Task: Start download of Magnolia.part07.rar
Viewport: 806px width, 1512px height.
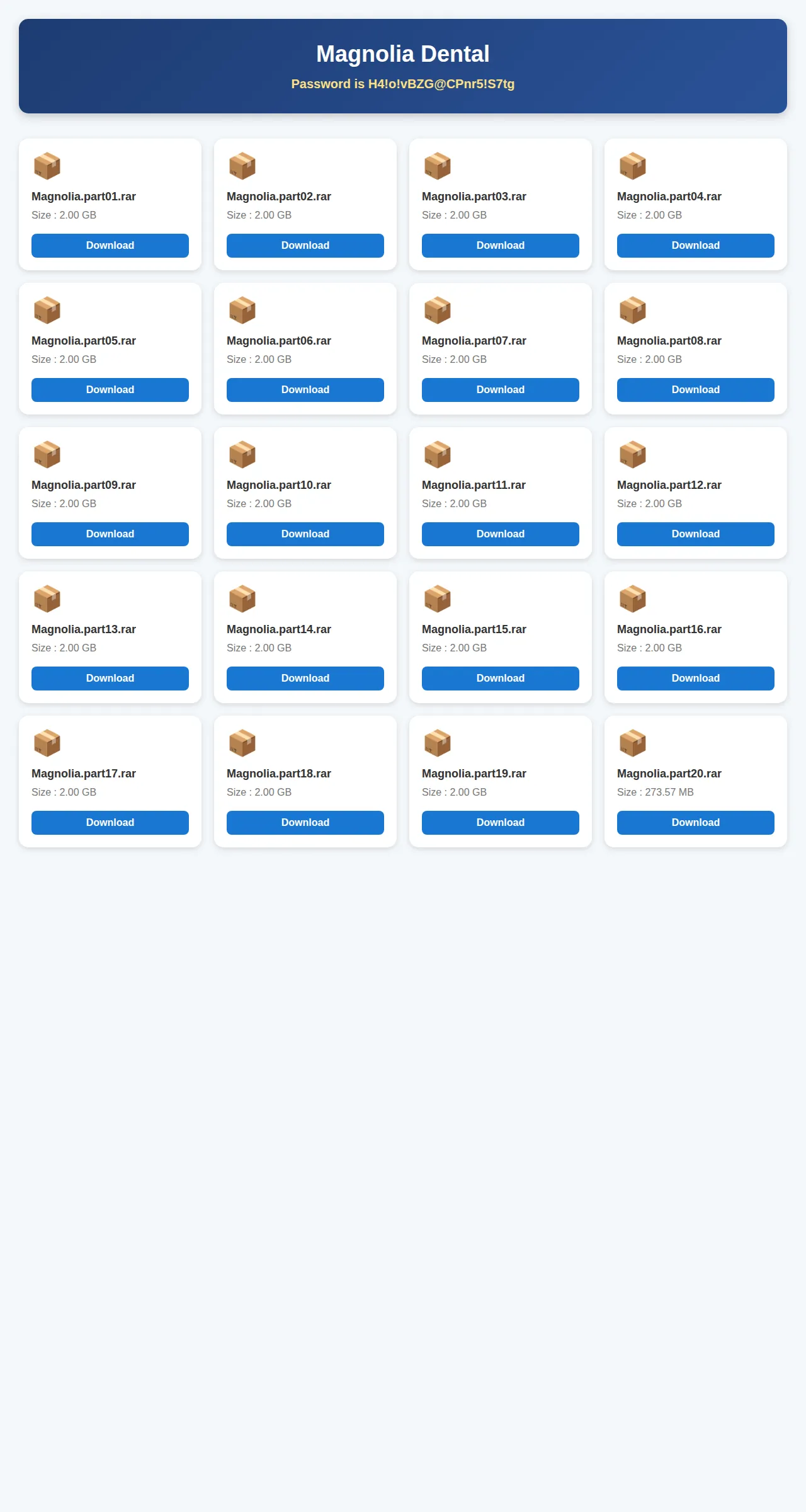Action: (501, 390)
